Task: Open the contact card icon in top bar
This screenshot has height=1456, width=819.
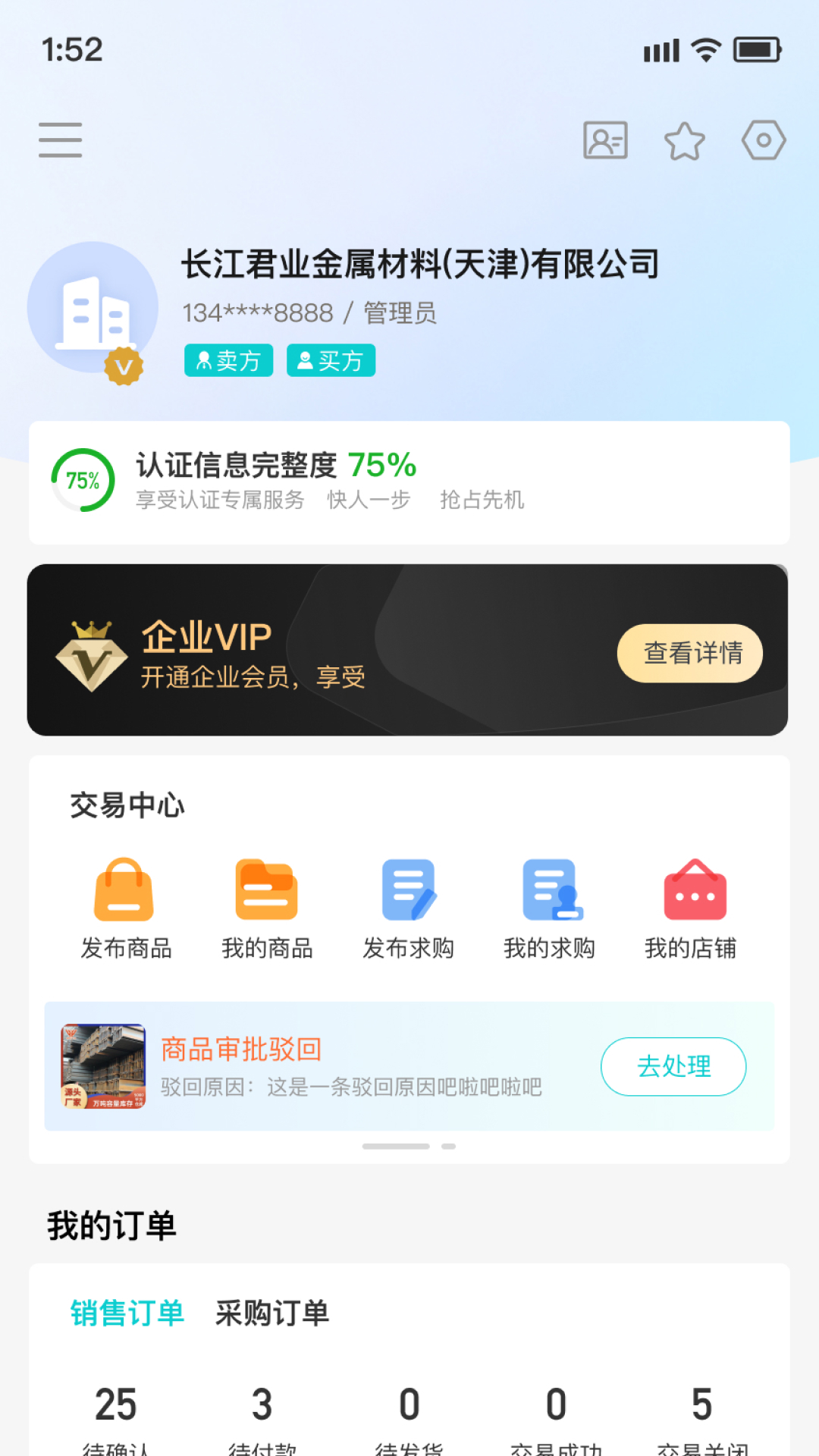Action: (x=604, y=141)
